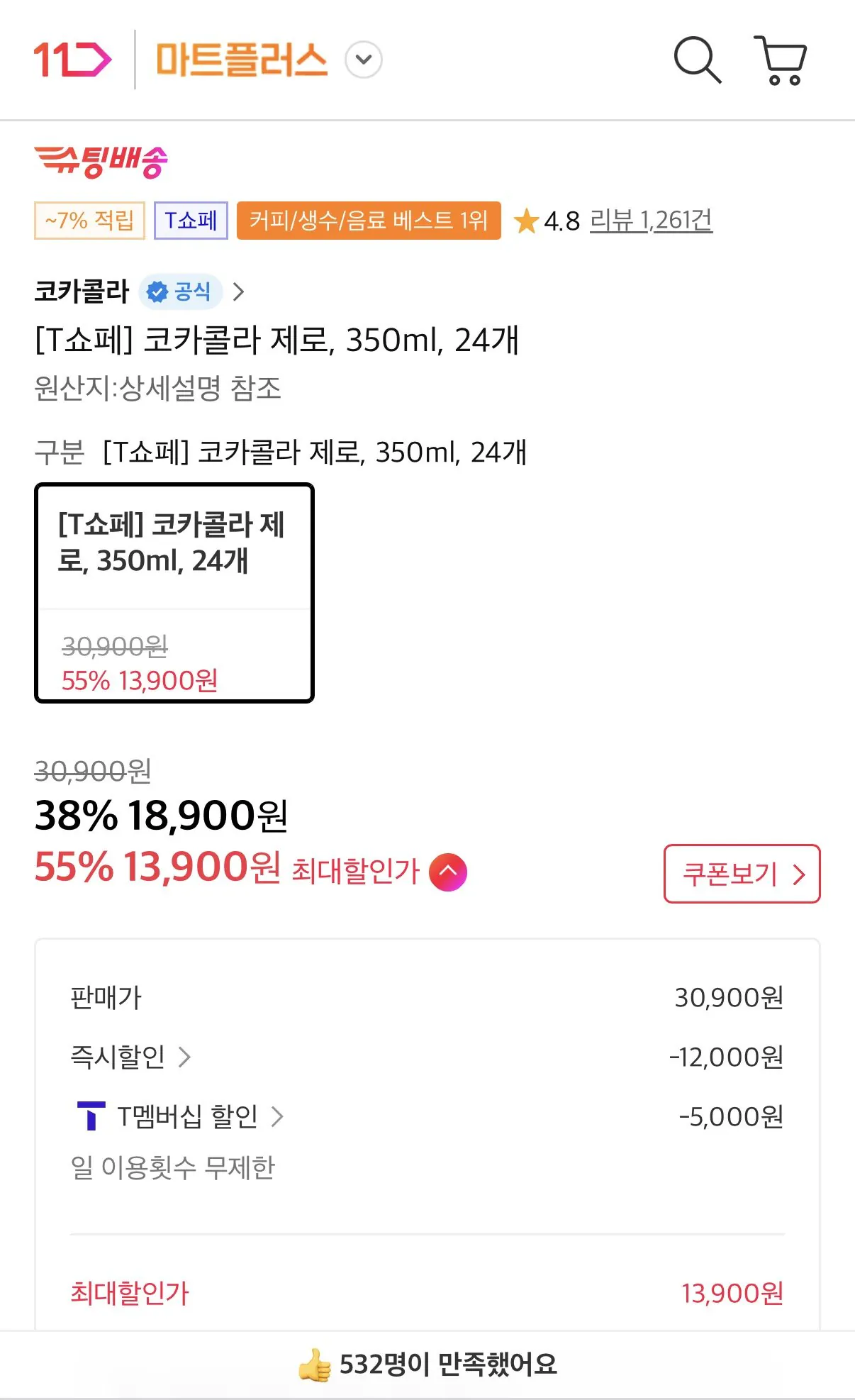Select the T쇼페 badge
Viewport: 855px width, 1400px height.
click(190, 221)
